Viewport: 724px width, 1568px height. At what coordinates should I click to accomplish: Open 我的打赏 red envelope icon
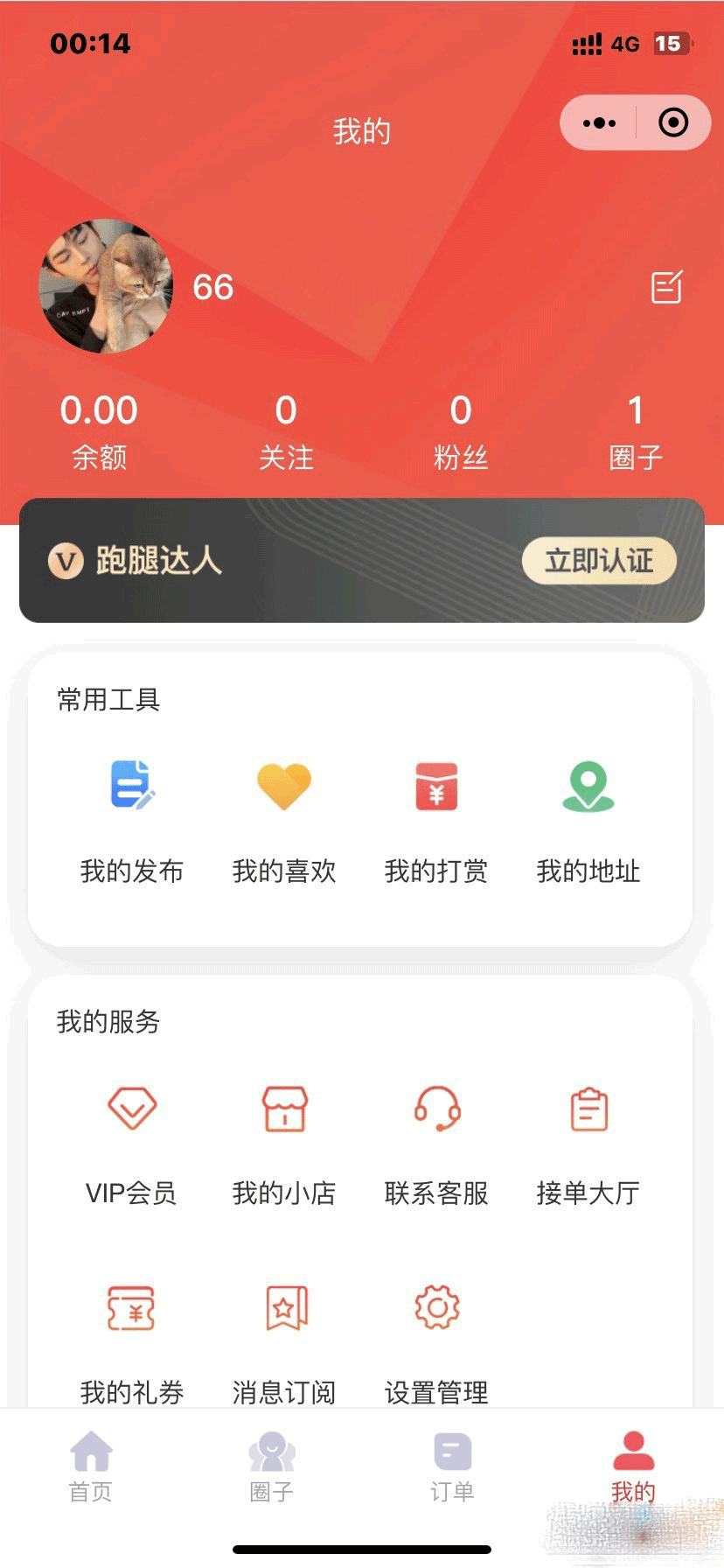tap(436, 787)
